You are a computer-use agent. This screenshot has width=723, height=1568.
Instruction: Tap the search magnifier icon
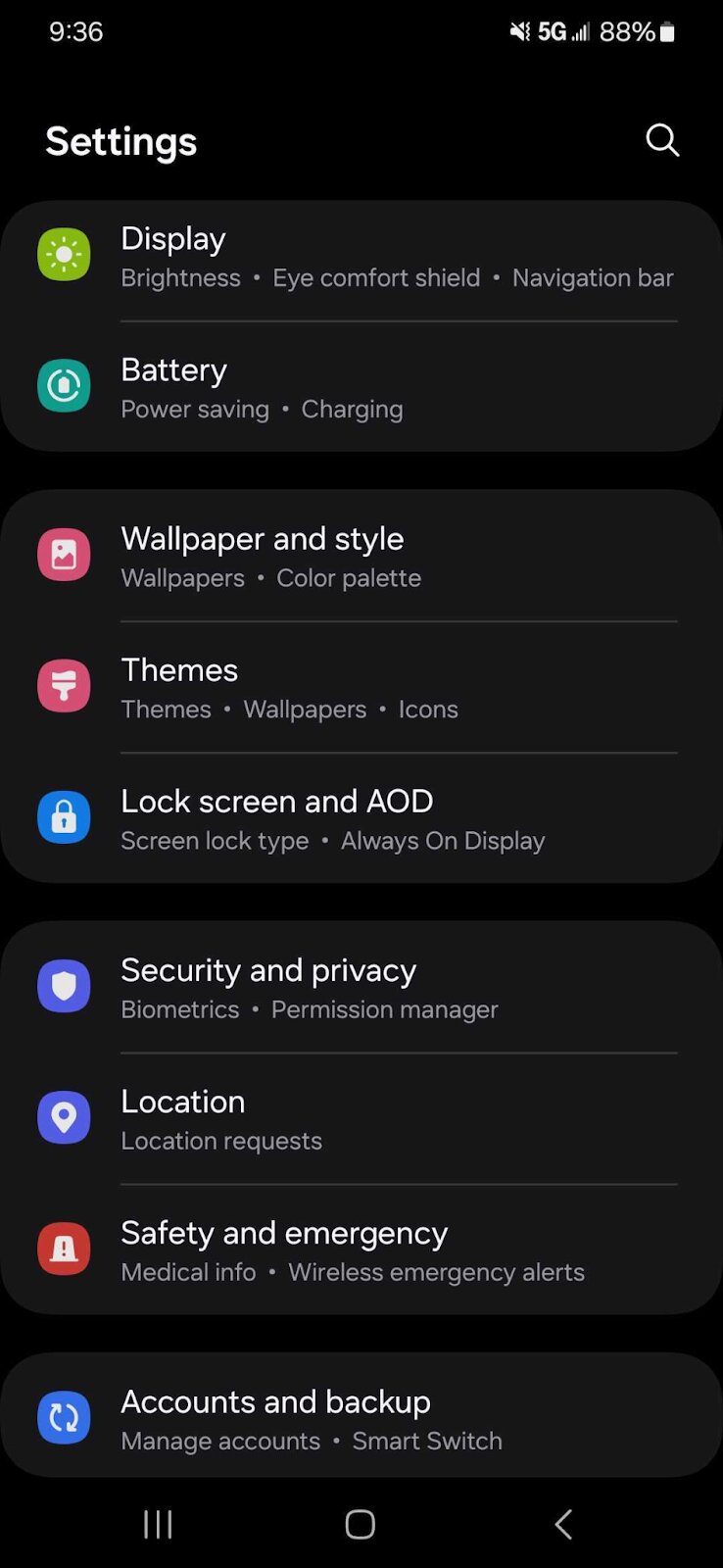tap(662, 140)
